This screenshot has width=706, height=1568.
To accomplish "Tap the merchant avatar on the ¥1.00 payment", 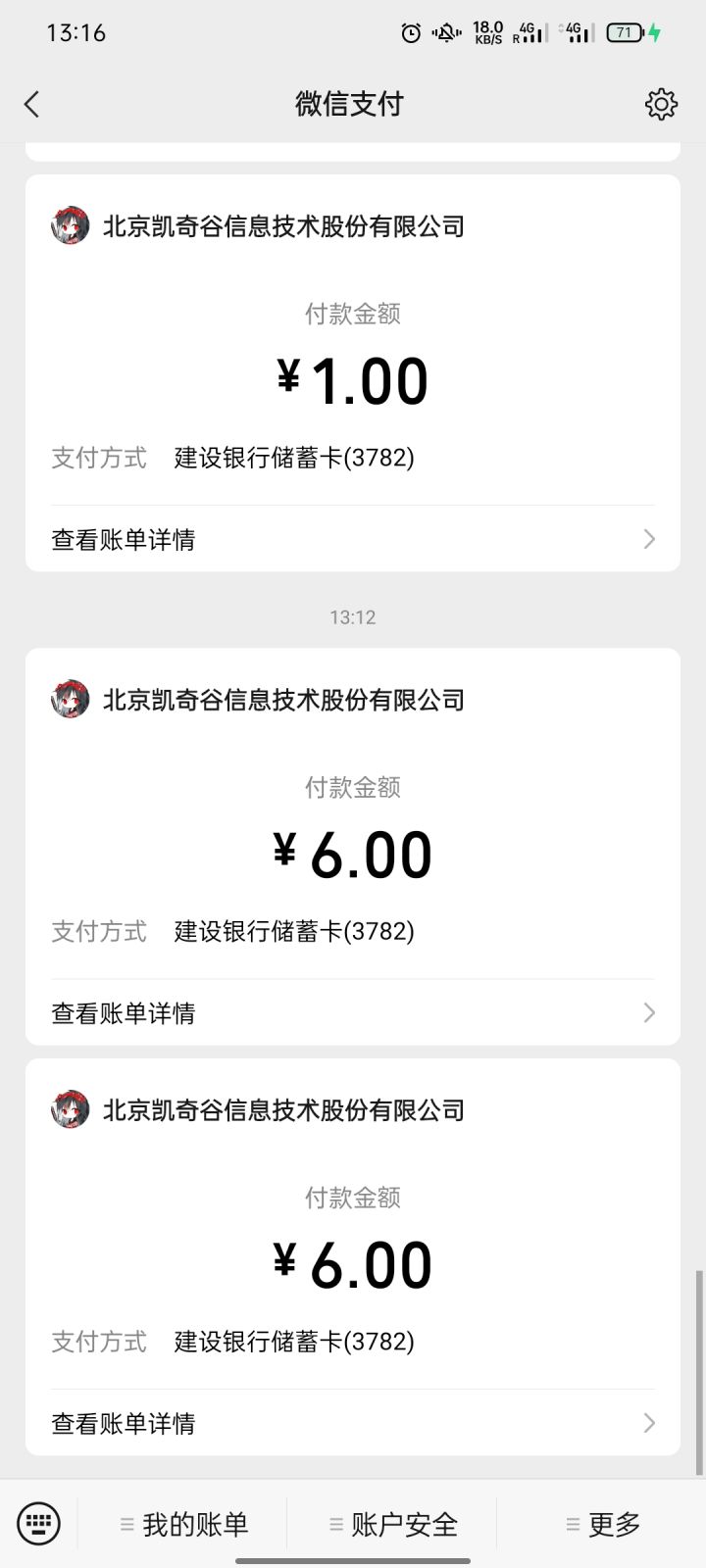I will [69, 225].
